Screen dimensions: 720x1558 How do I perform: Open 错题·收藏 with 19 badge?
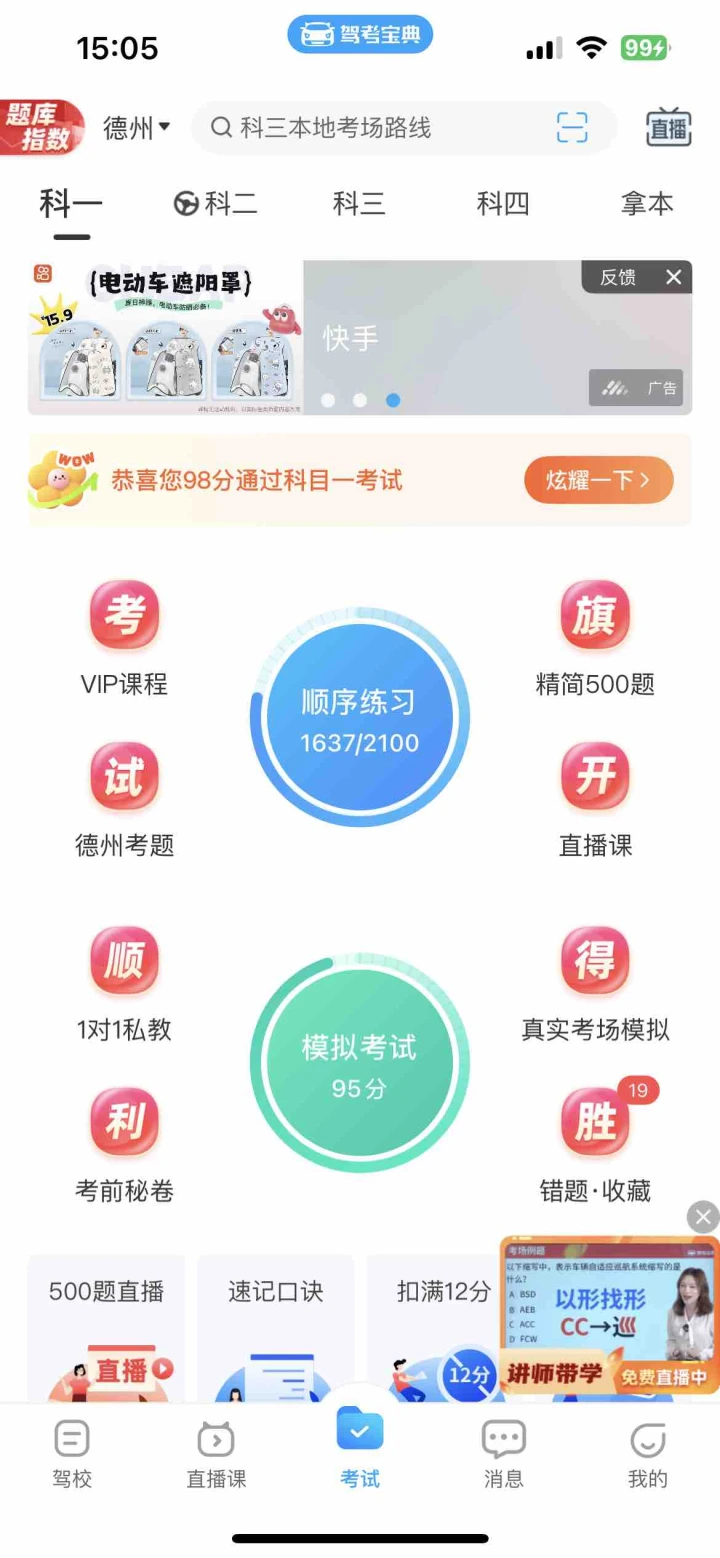[x=595, y=1145]
